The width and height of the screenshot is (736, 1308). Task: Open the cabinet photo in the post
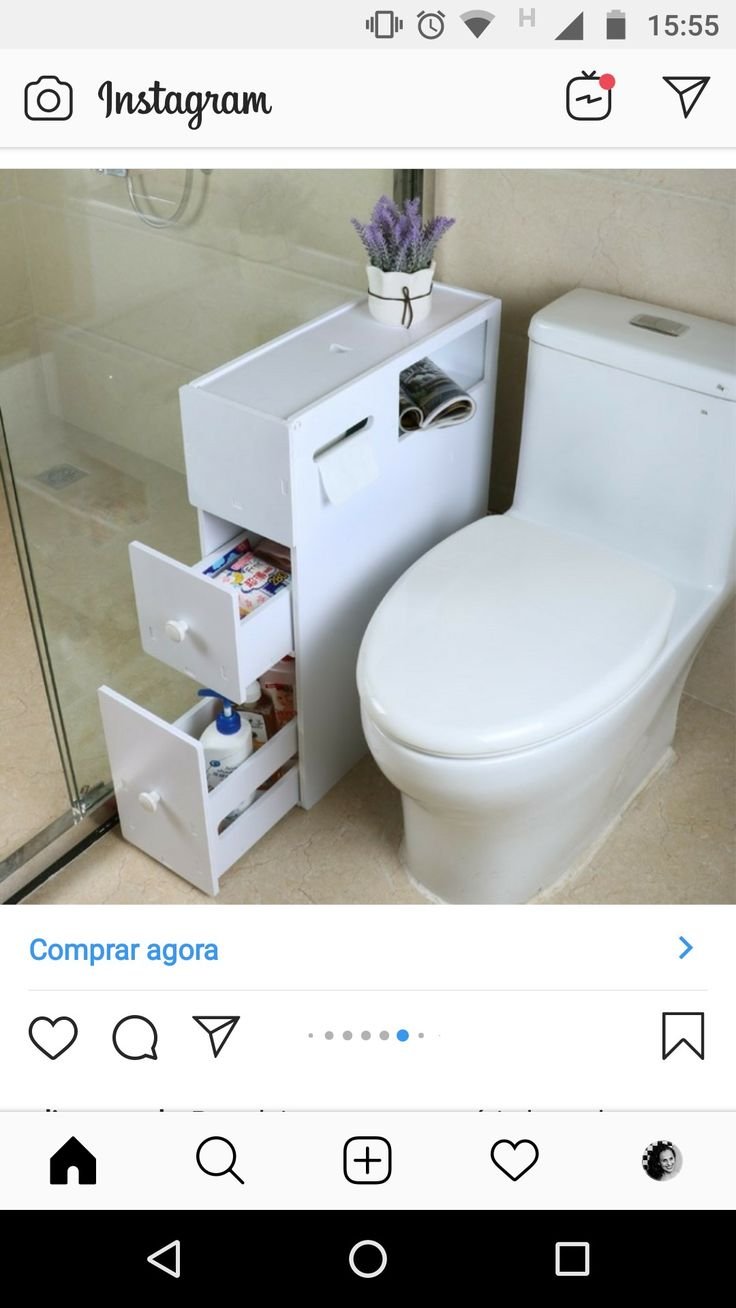(368, 536)
